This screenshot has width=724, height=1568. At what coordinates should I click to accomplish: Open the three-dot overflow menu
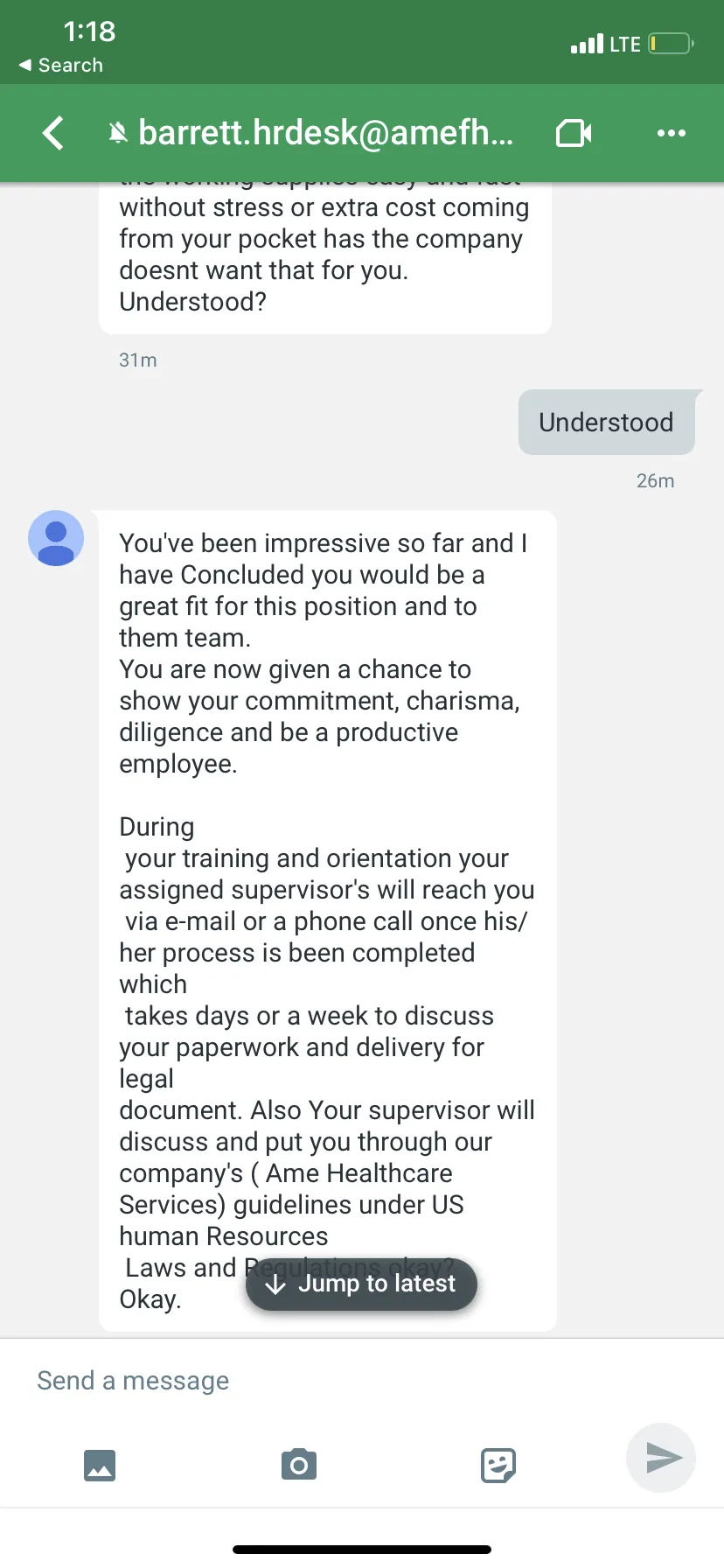tap(672, 133)
